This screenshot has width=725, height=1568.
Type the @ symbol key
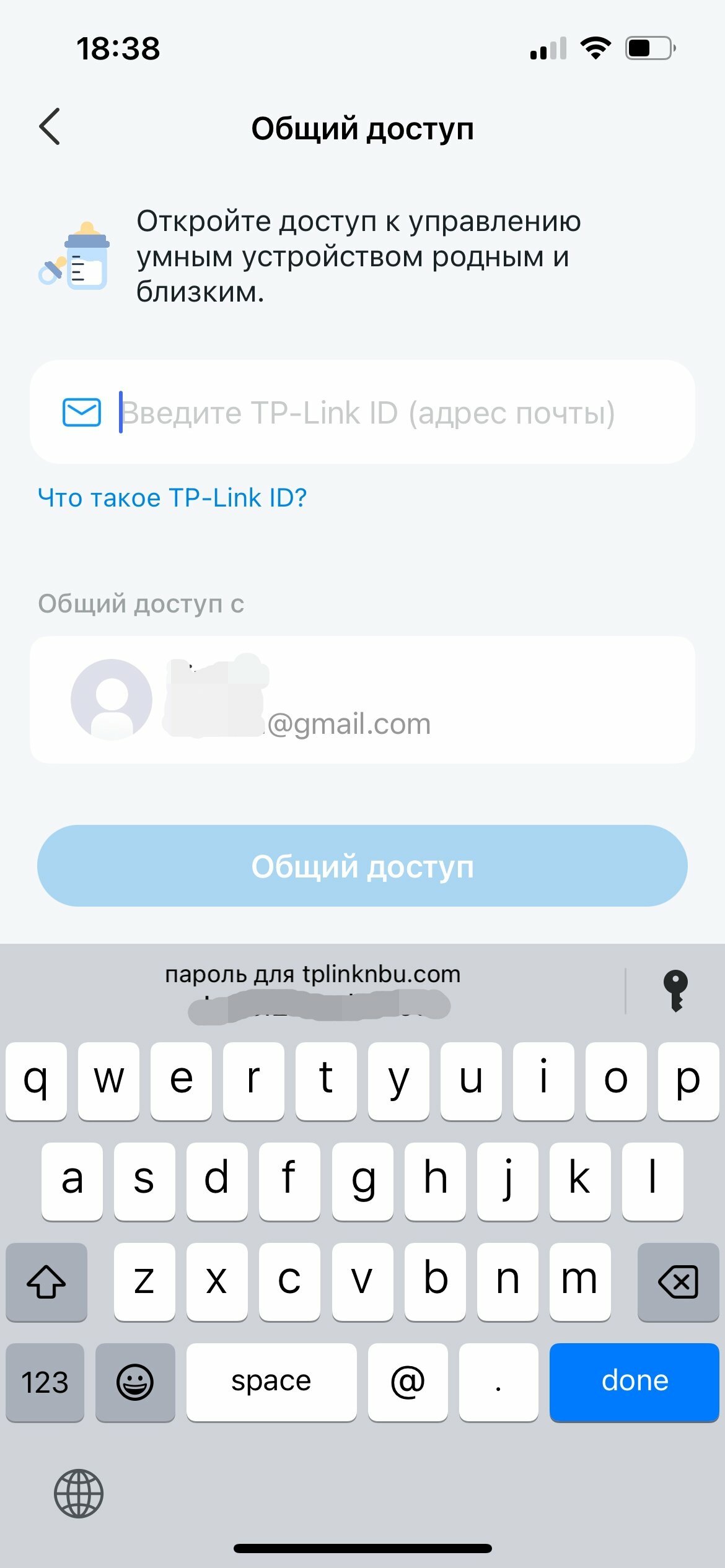pos(407,1382)
